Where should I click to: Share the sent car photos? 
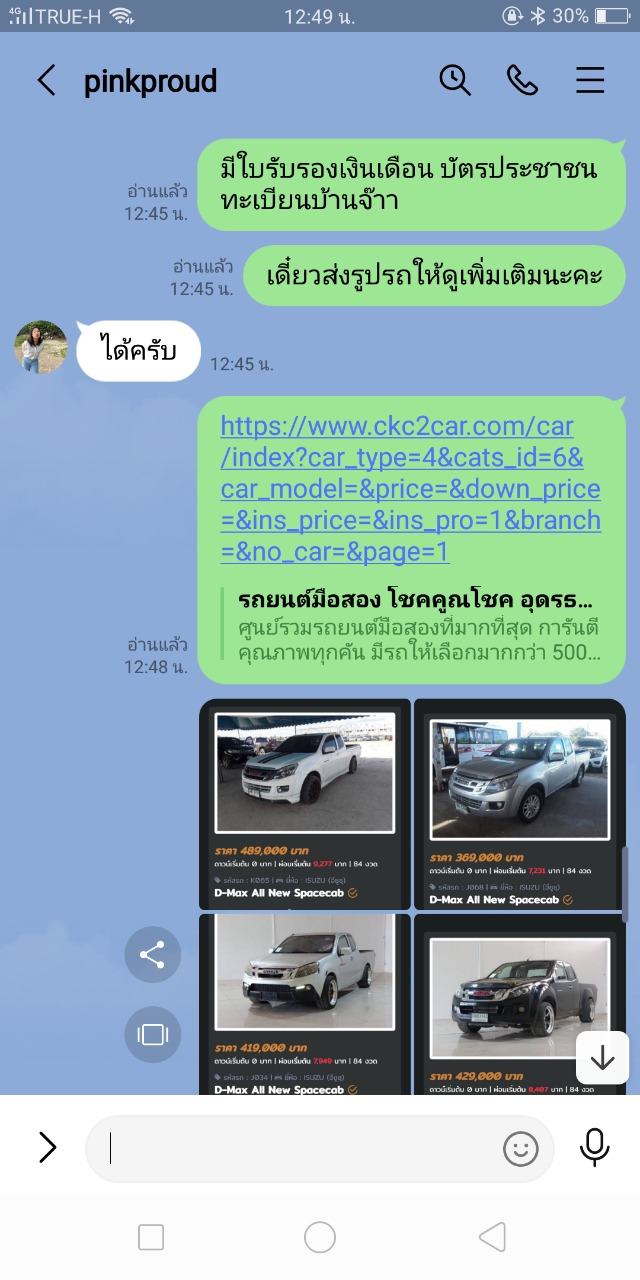(153, 955)
